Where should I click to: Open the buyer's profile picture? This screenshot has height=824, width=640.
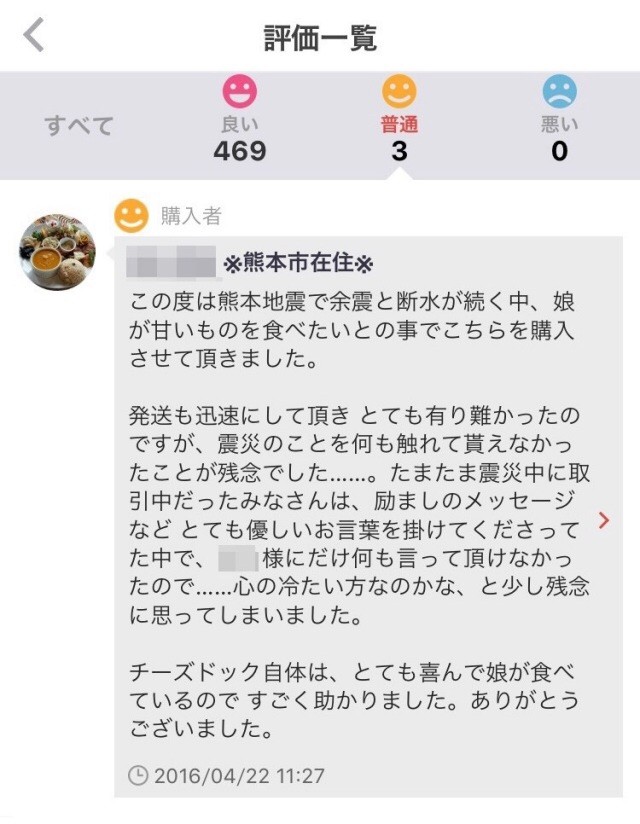pos(58,252)
